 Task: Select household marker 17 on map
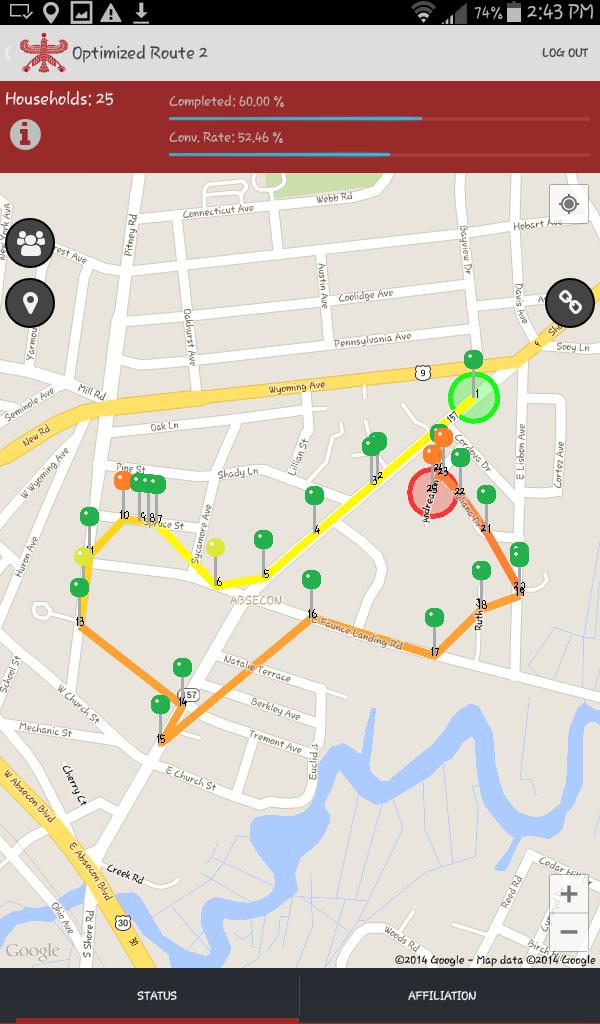(434, 619)
